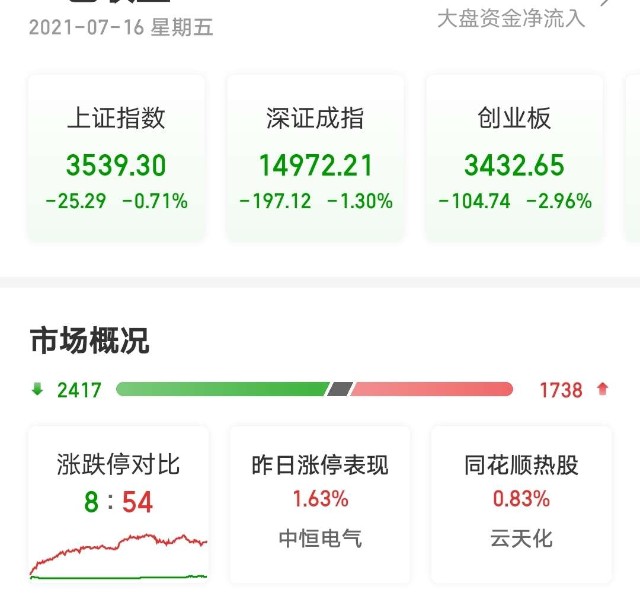This screenshot has width=640, height=599.
Task: View the 涨跌停对比 card
Action: [x=118, y=505]
